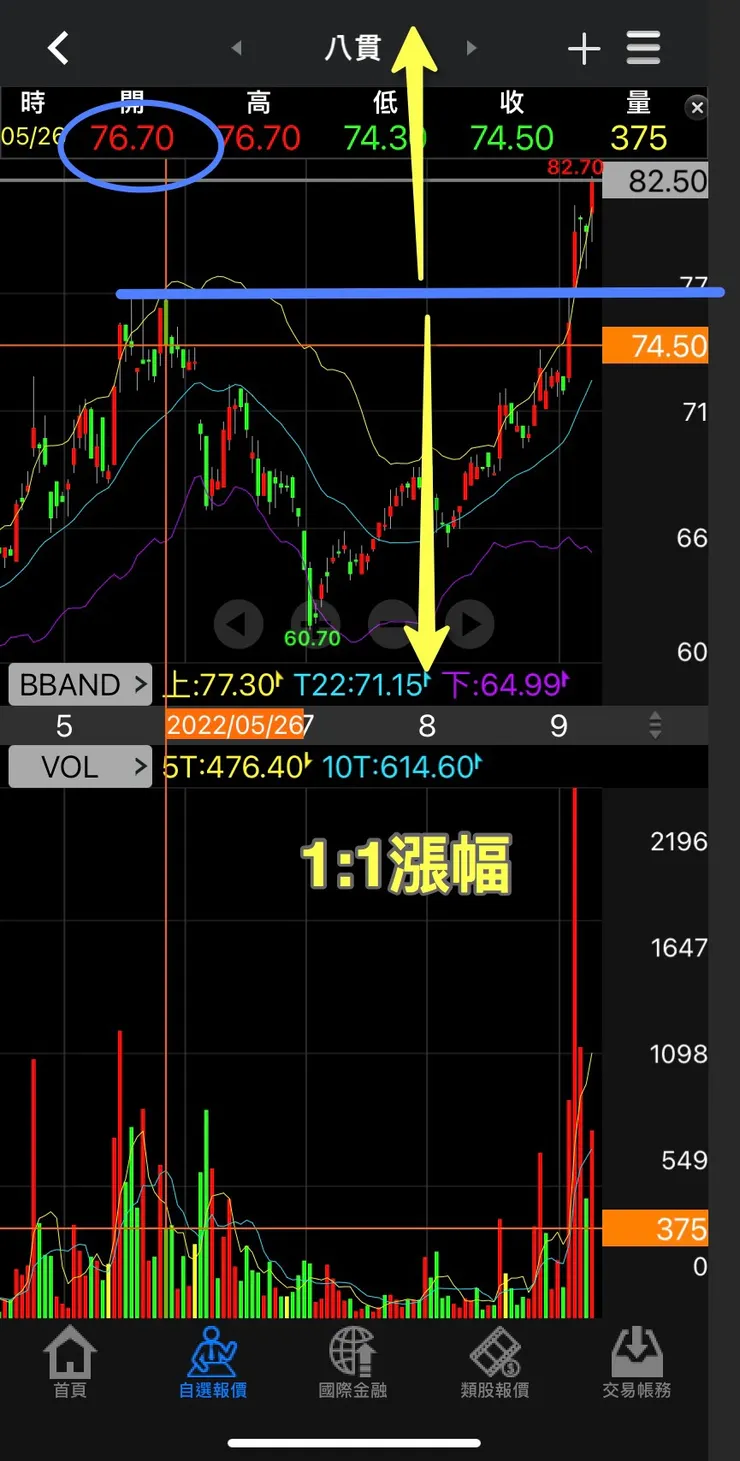Switch to the previous stock
This screenshot has width=740, height=1461.
[x=236, y=47]
